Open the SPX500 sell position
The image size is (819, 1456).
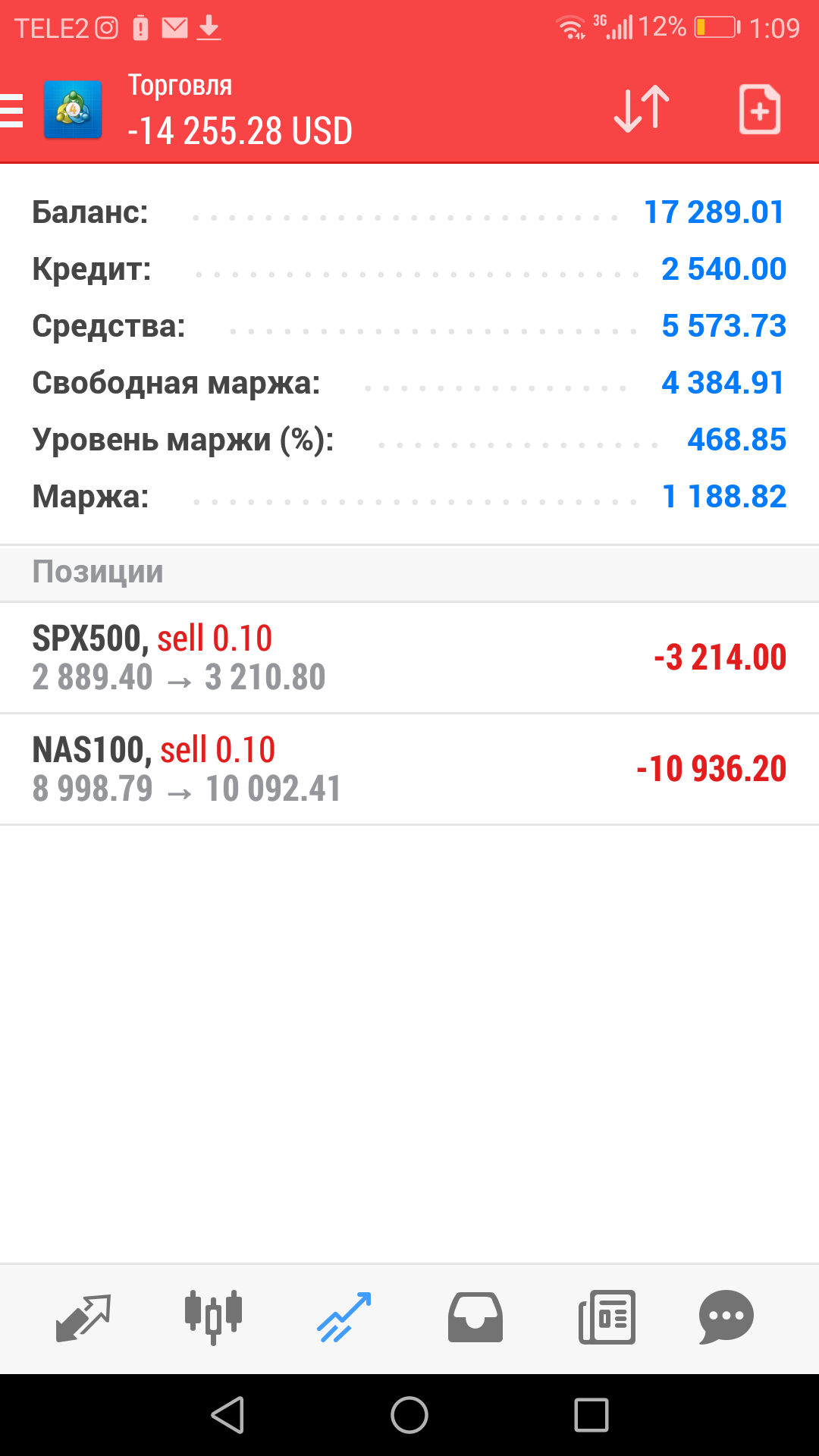tap(409, 657)
